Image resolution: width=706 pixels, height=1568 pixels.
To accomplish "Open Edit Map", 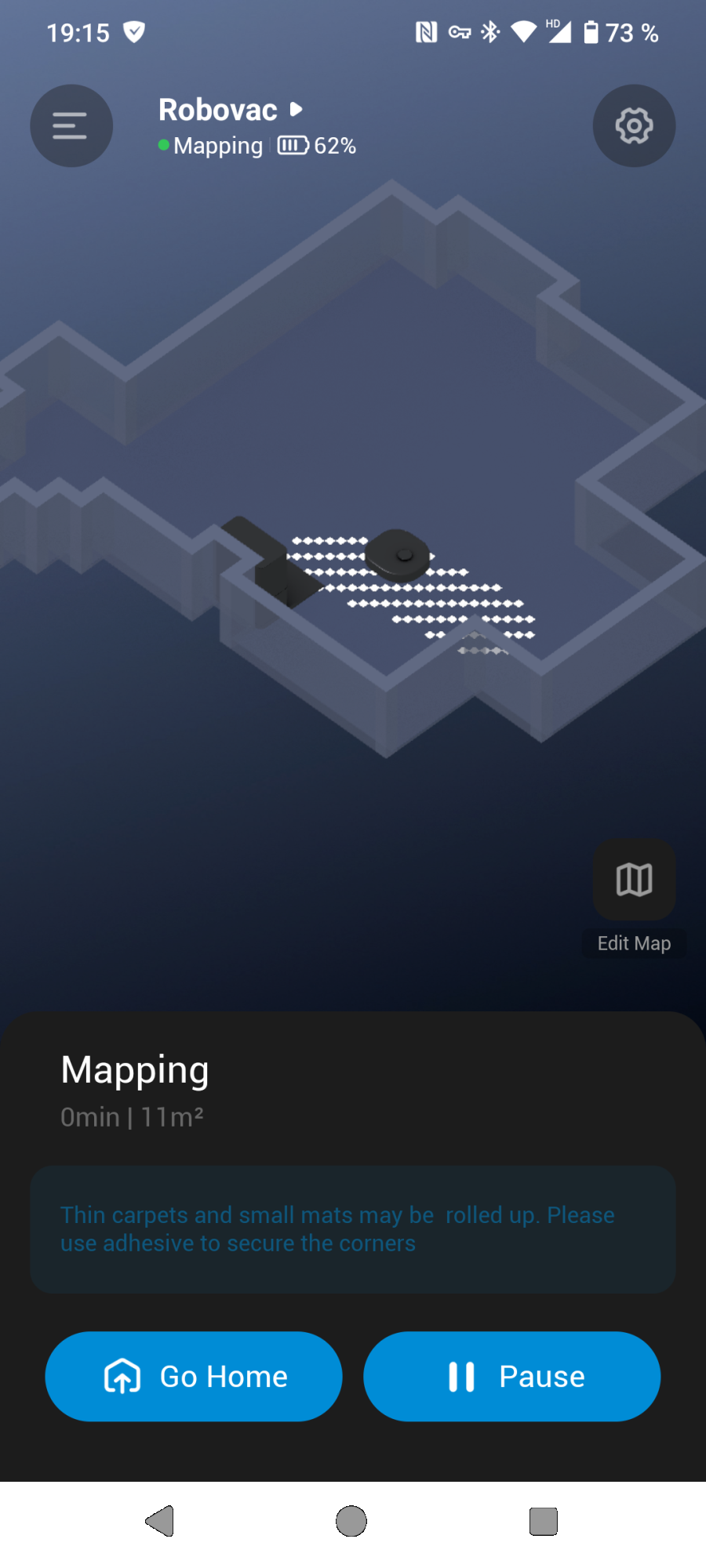I will click(634, 880).
